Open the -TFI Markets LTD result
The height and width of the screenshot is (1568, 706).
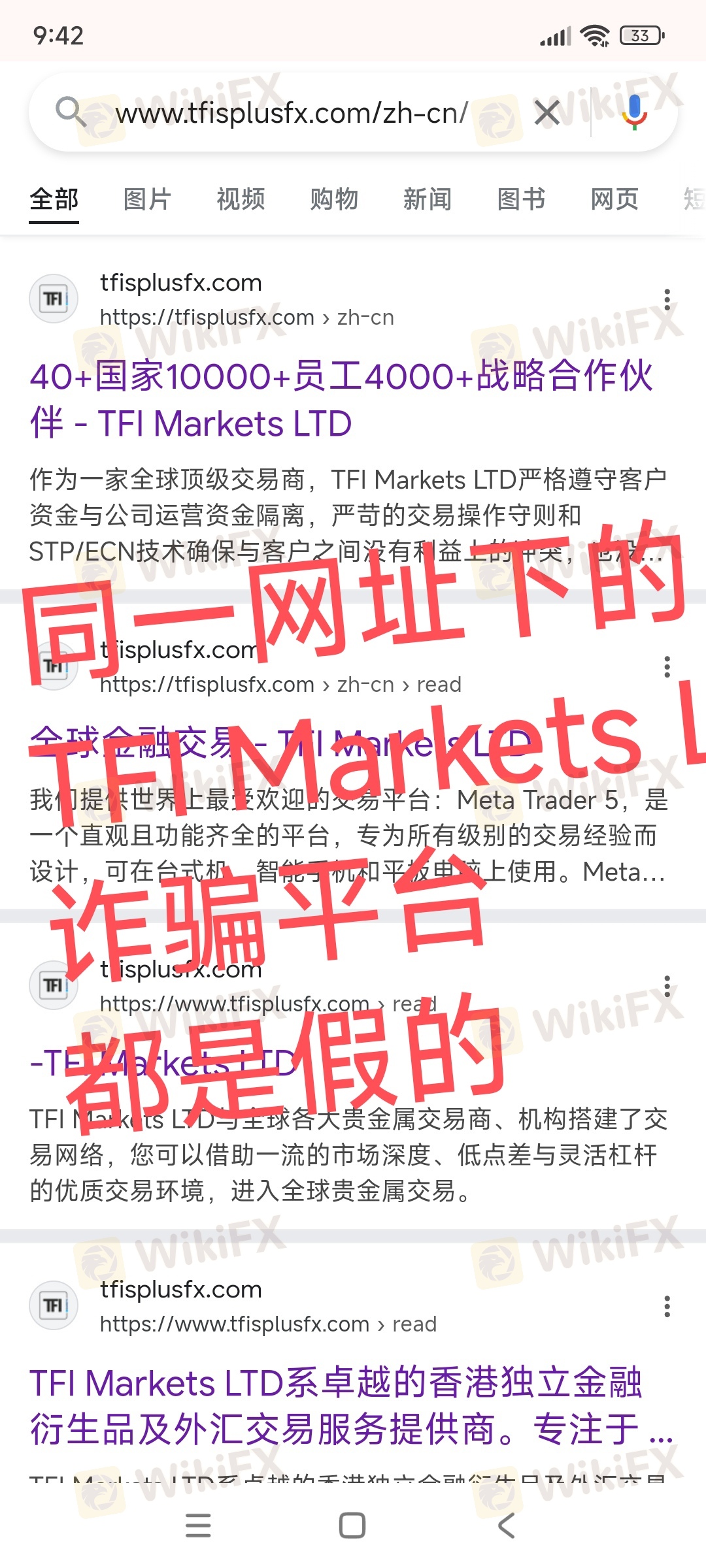tap(163, 1063)
